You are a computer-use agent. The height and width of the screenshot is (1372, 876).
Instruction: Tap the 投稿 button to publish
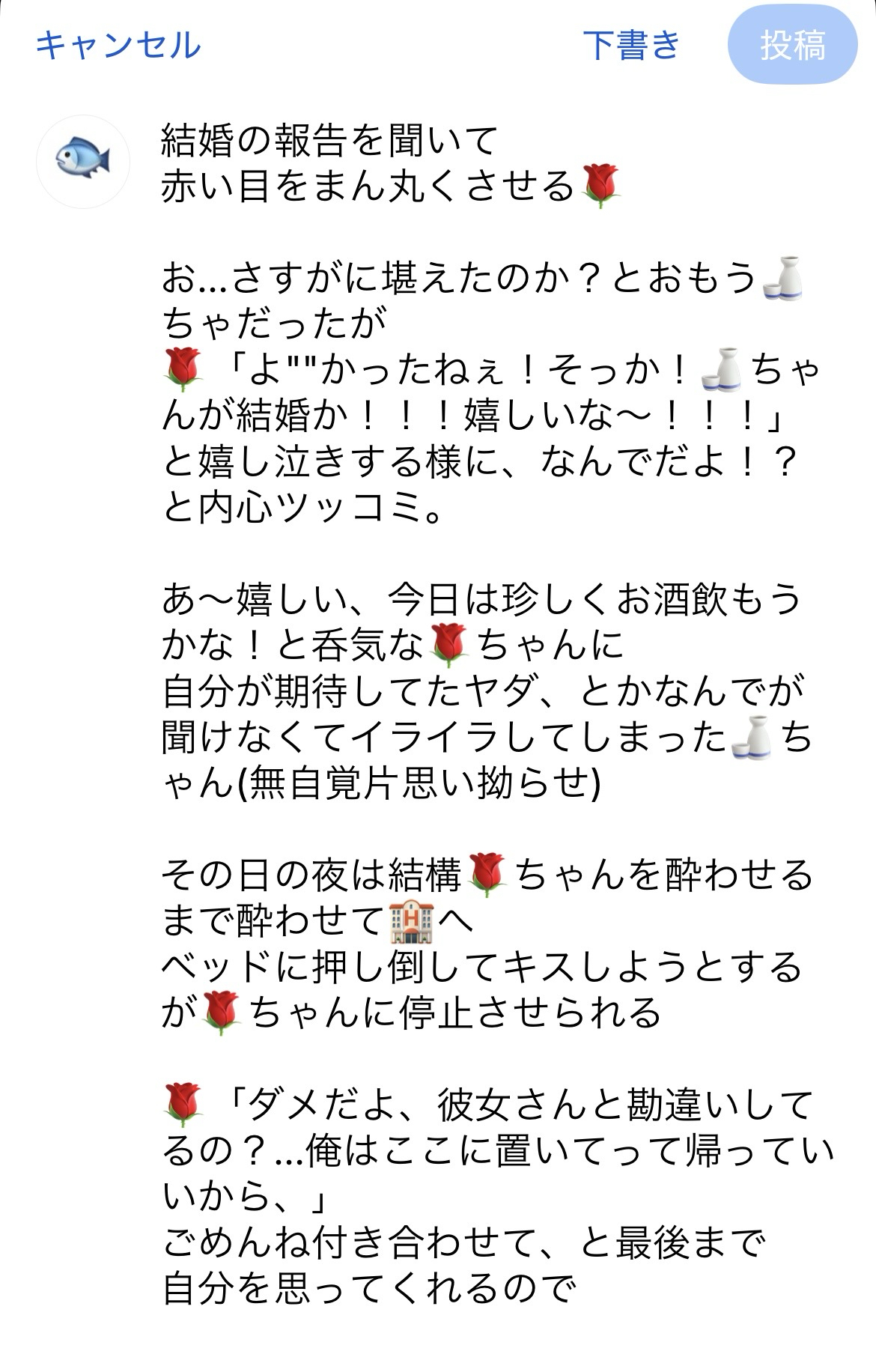click(x=792, y=46)
